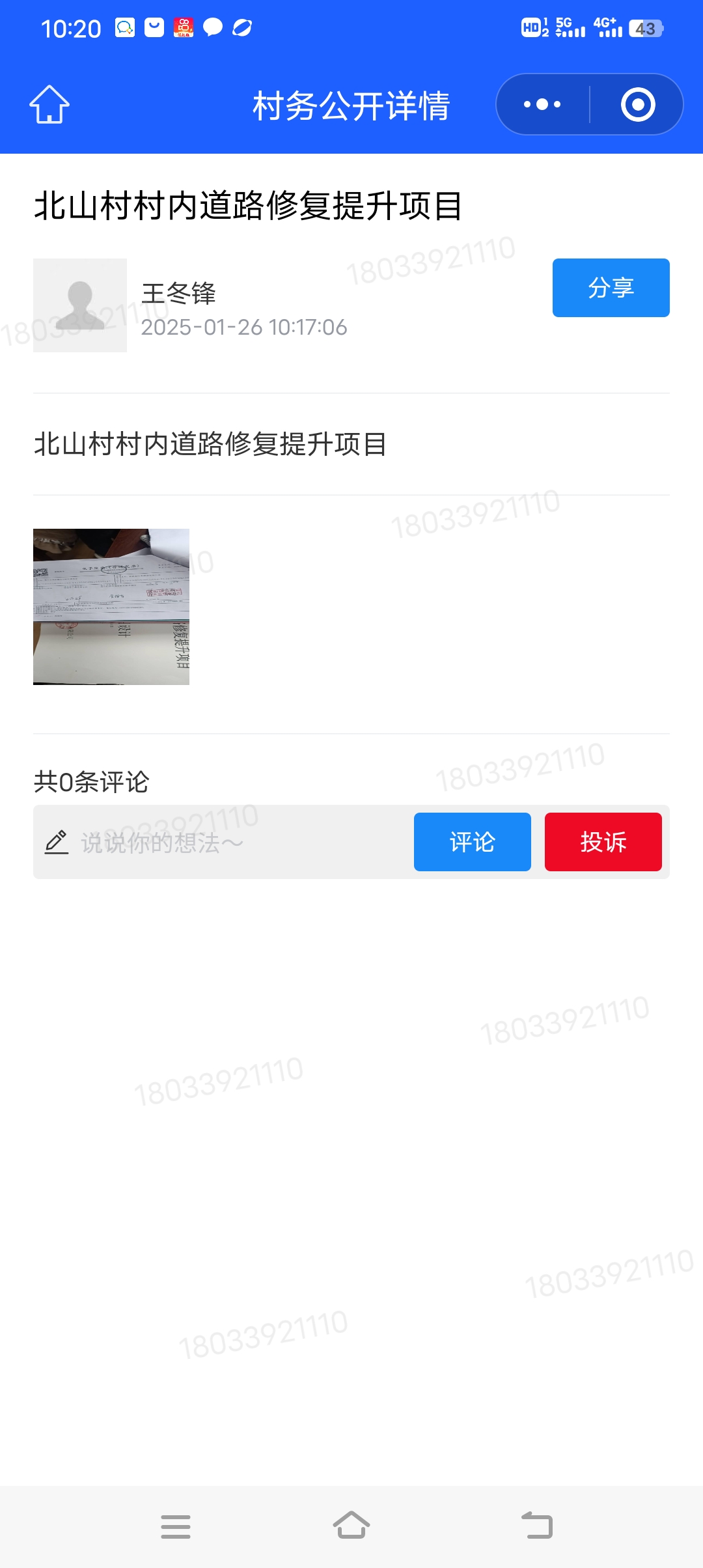The width and height of the screenshot is (703, 1568).
Task: Open recent apps from navigation bar
Action: 176,1526
